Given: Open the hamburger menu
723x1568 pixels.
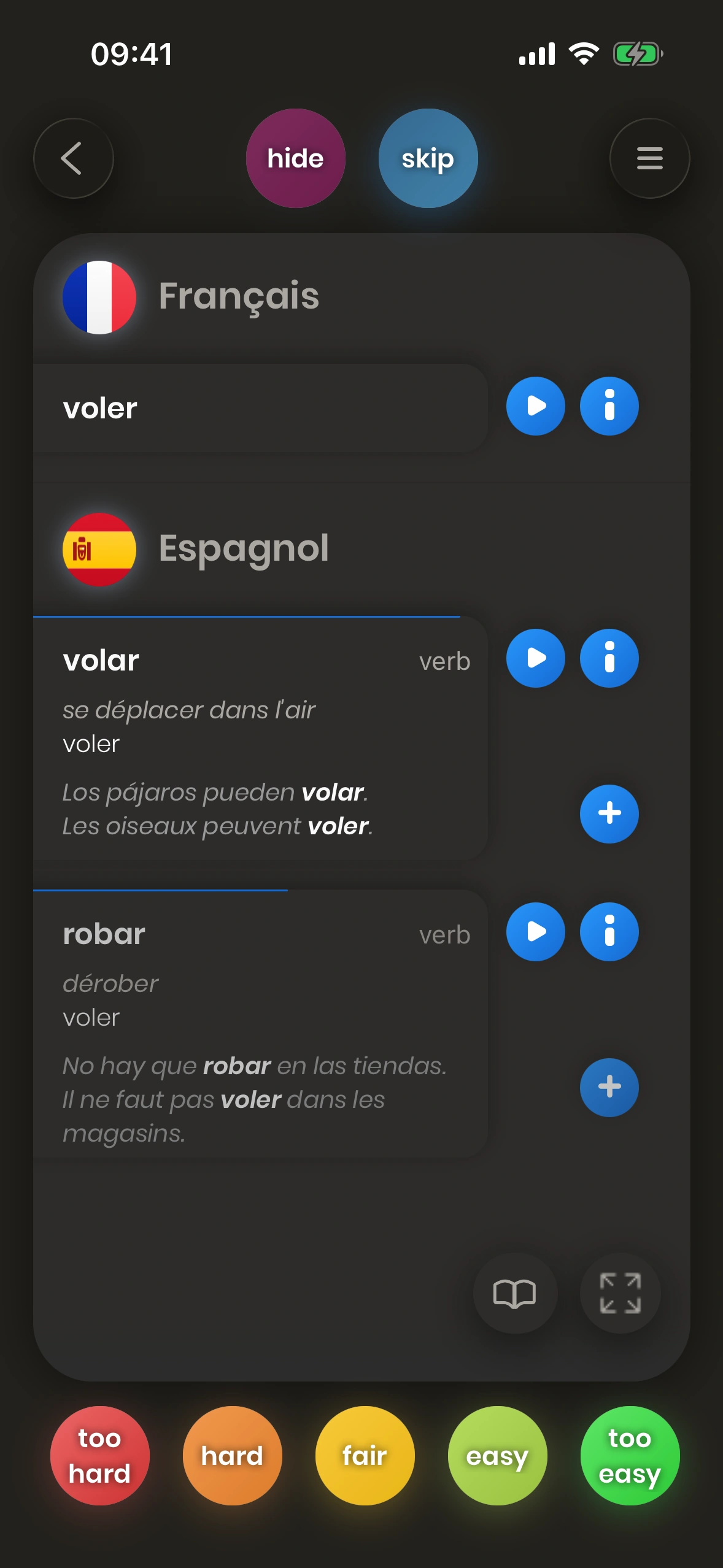Looking at the screenshot, I should (649, 158).
